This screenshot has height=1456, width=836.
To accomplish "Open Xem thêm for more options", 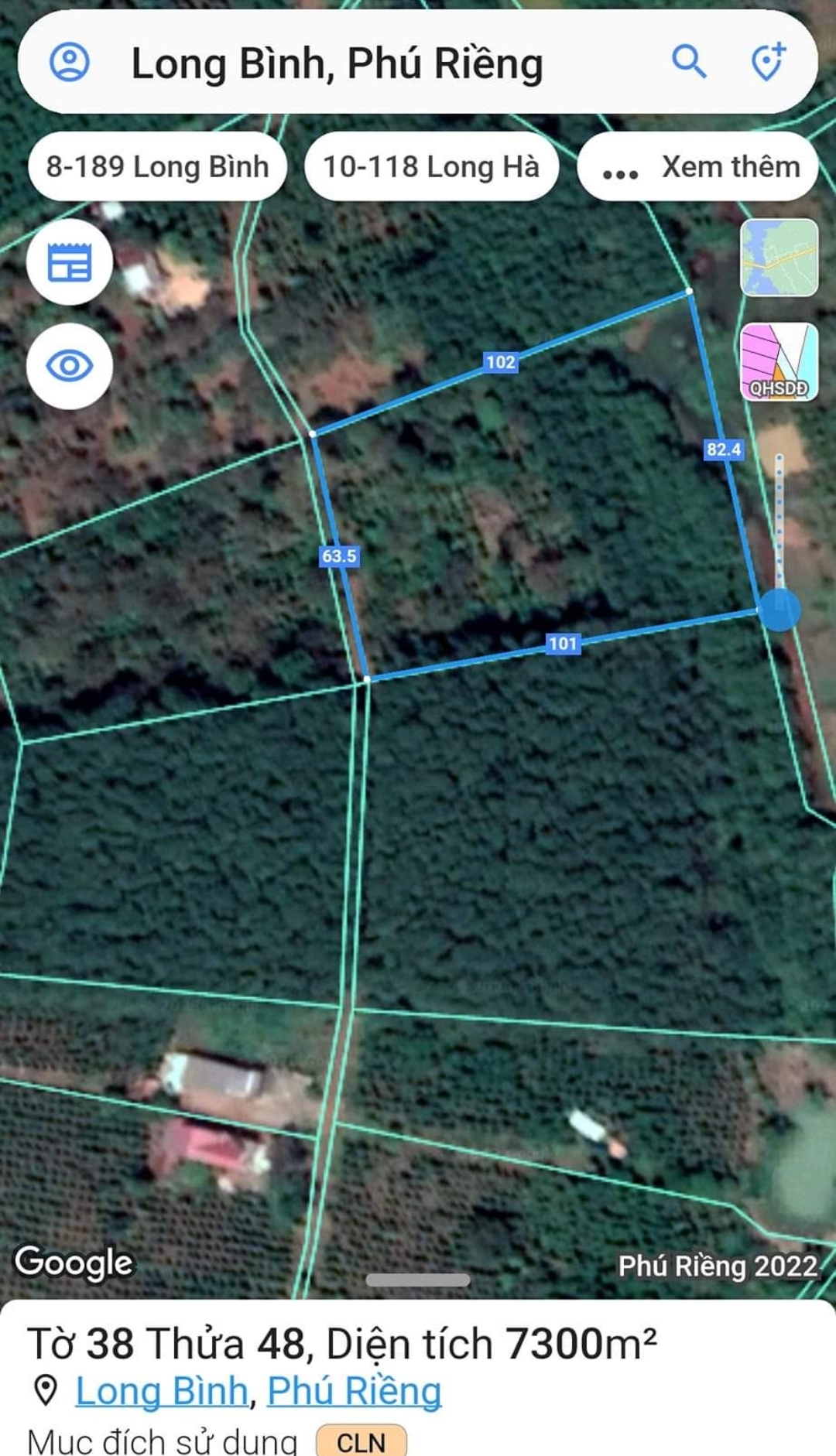I will (x=698, y=166).
